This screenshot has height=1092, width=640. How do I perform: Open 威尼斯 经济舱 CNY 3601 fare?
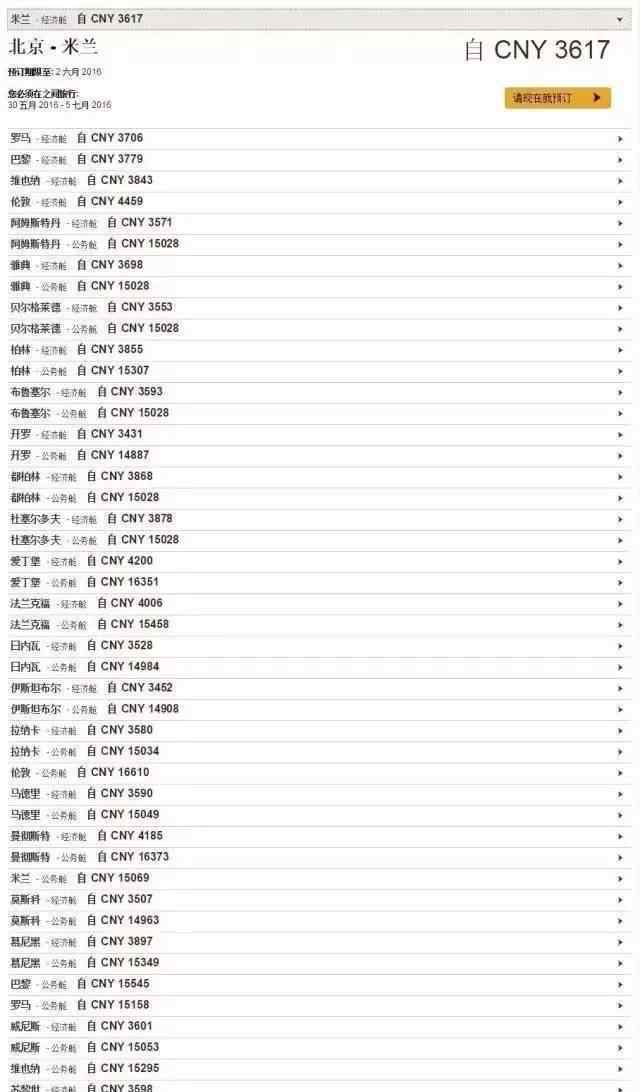click(x=320, y=1026)
